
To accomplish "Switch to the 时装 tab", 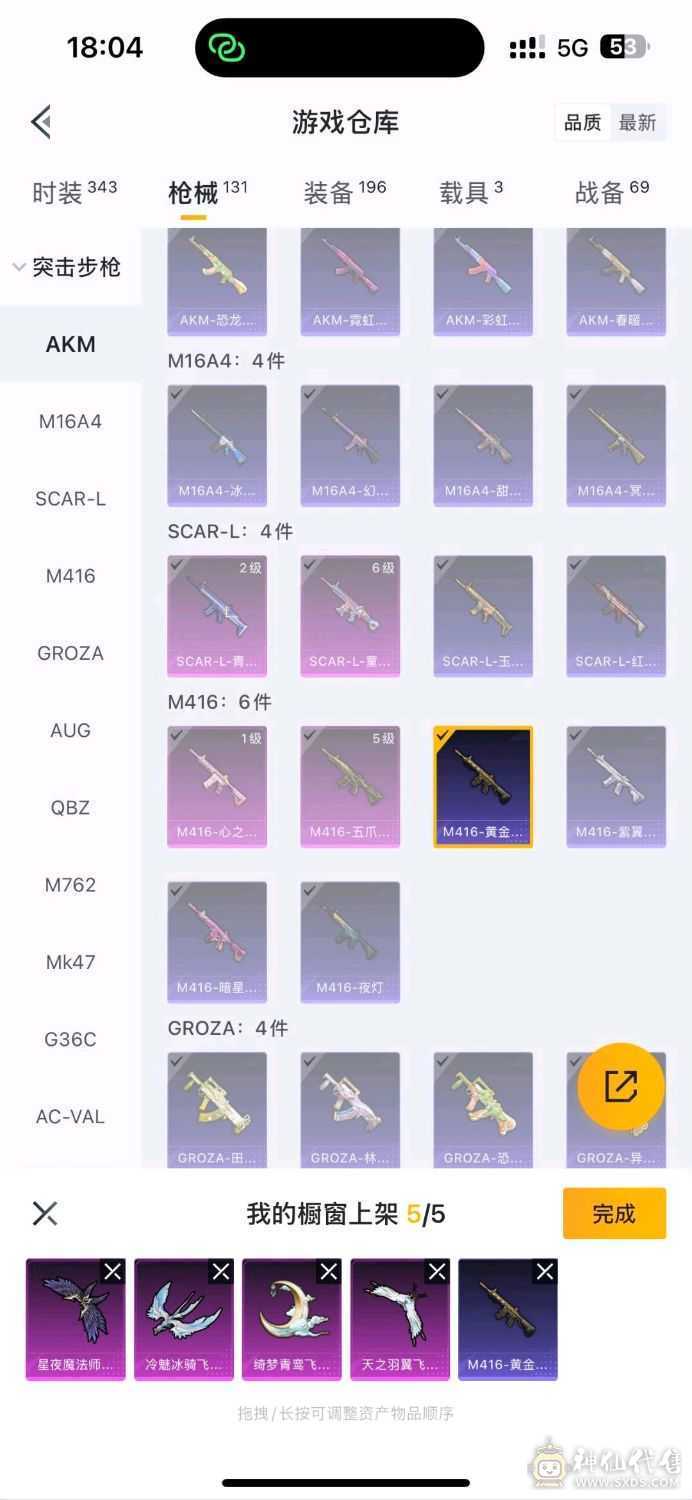I will [x=74, y=191].
